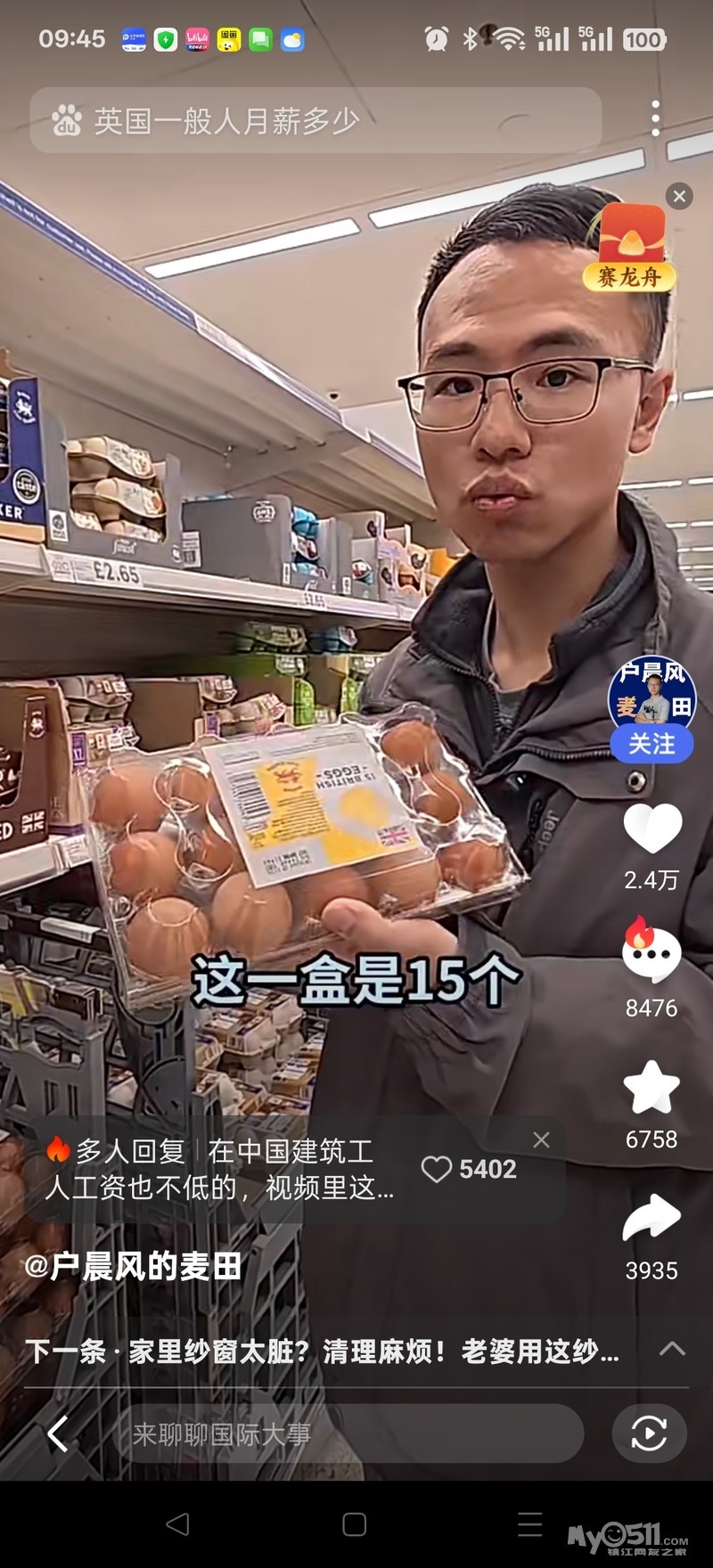Open the 赛龙舟 red envelope promo

click(631, 245)
